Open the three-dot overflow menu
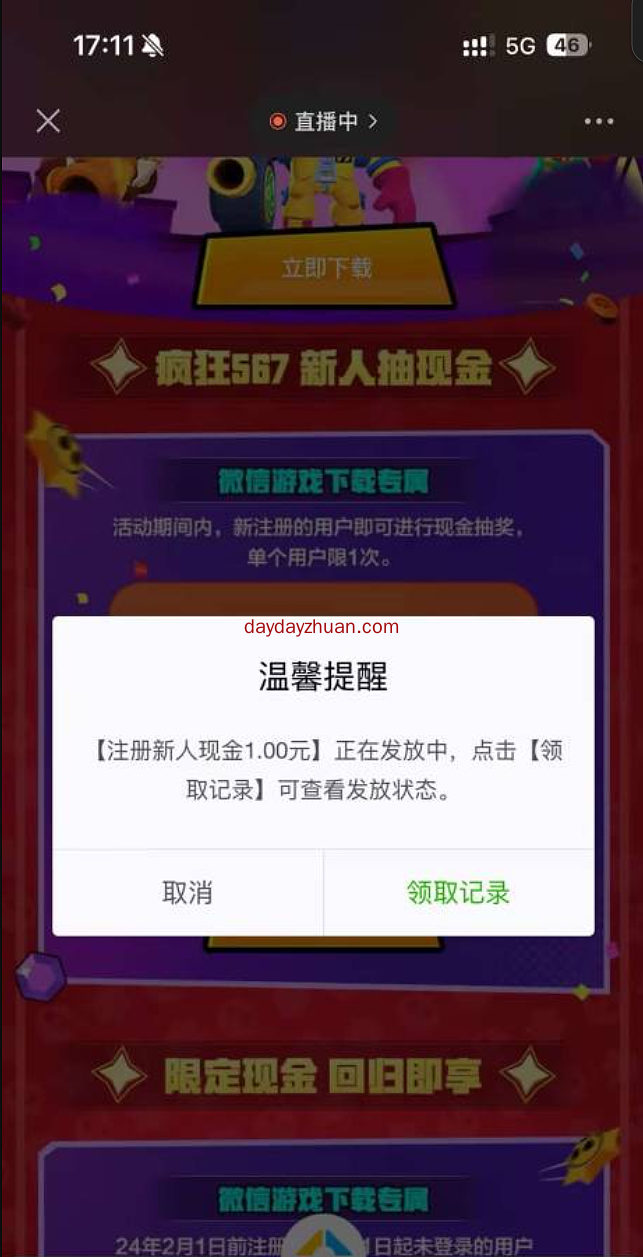Viewport: 643px width, 1257px height. (x=598, y=121)
